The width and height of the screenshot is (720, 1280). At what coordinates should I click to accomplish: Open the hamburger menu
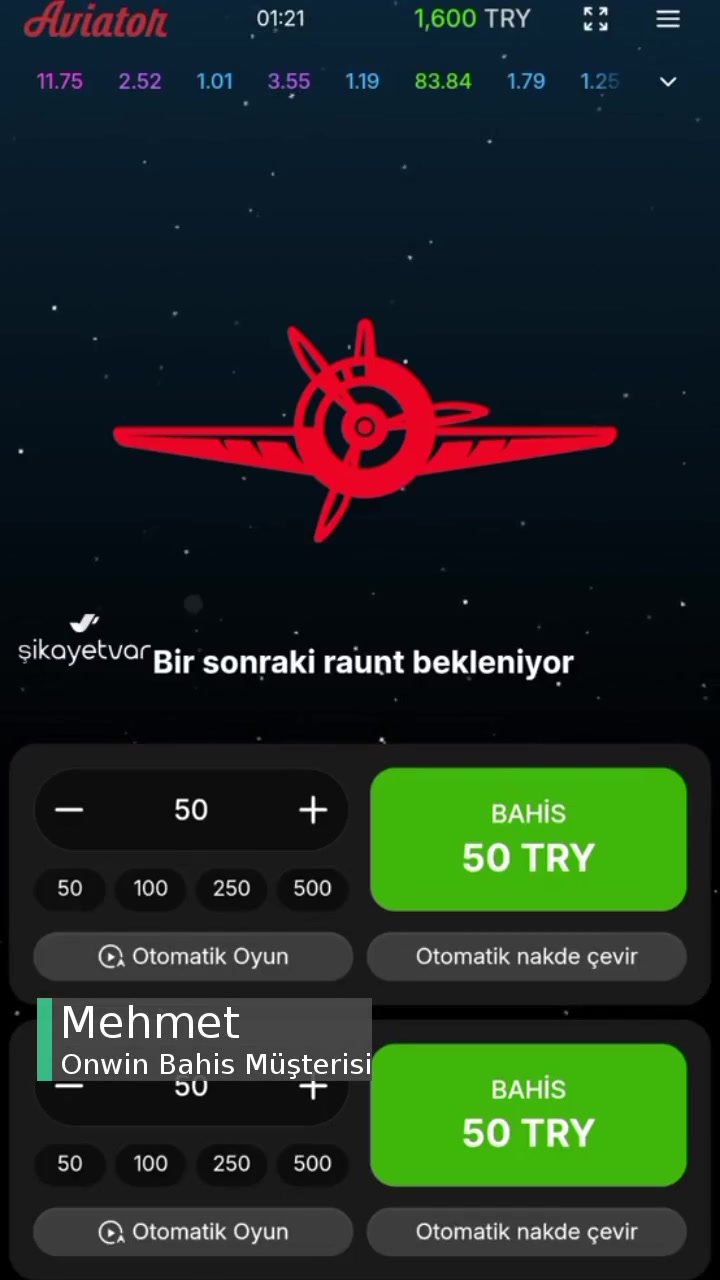(667, 19)
